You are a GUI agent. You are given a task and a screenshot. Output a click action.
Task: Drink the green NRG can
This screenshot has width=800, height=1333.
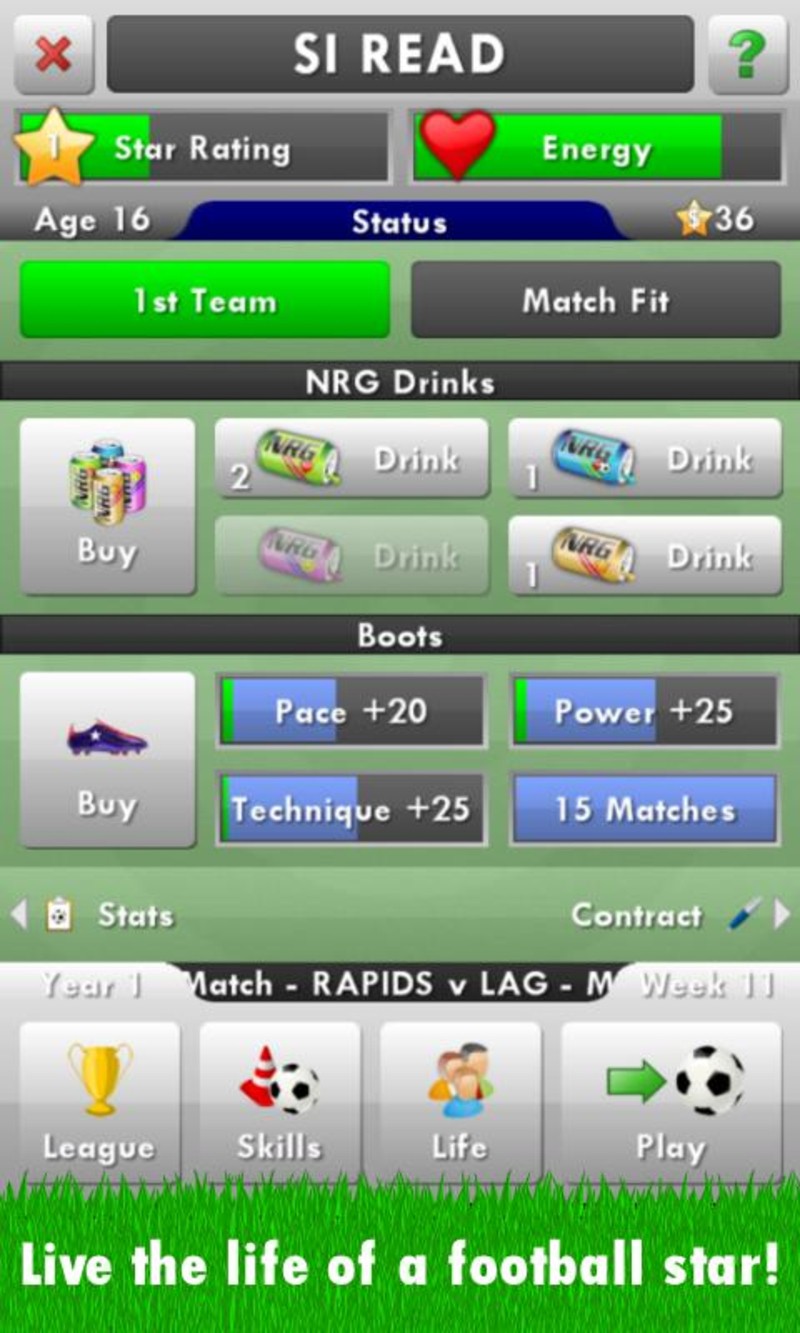(x=352, y=459)
